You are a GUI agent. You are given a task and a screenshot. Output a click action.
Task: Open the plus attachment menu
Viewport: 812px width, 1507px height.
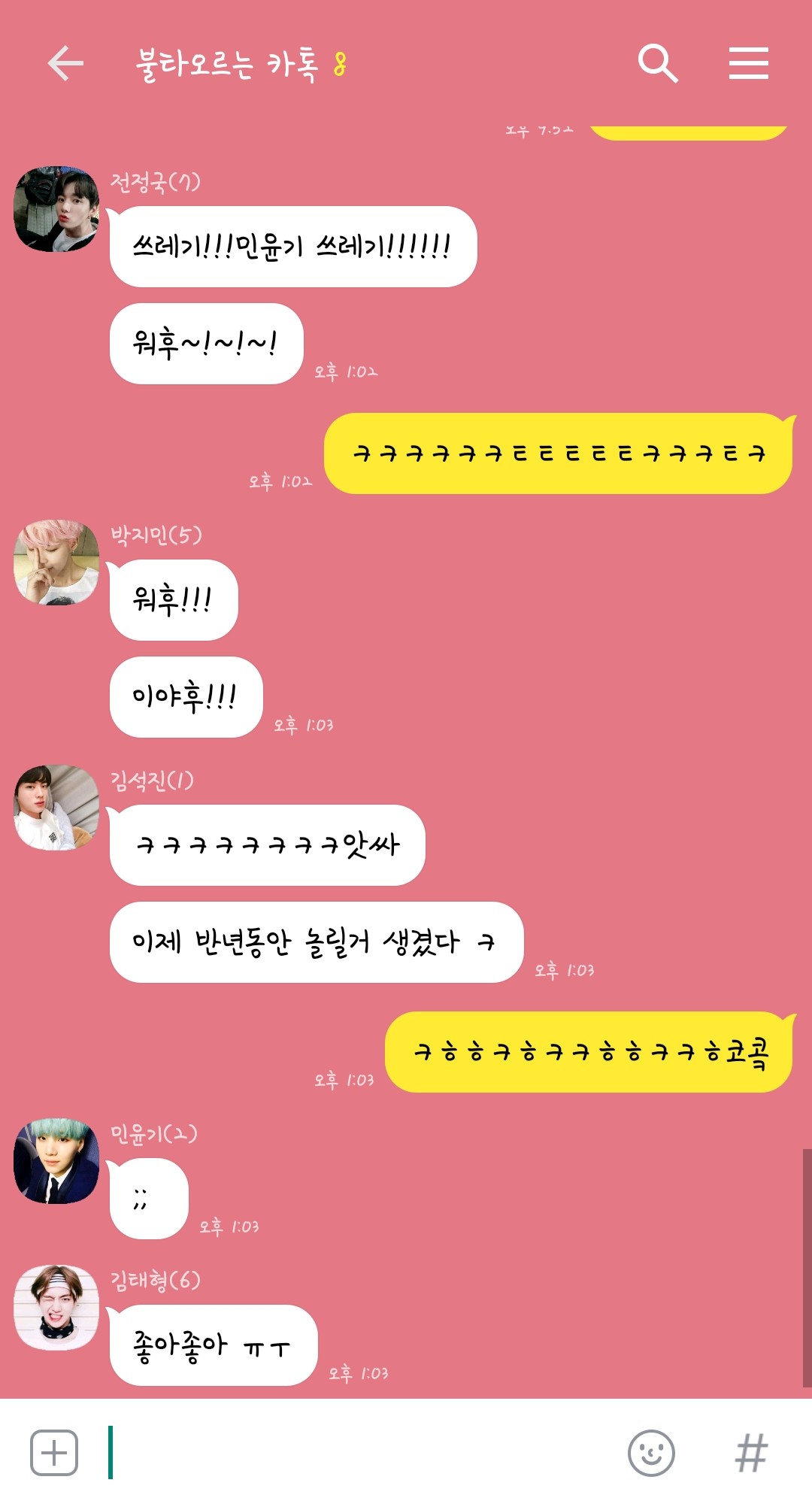tap(54, 1452)
